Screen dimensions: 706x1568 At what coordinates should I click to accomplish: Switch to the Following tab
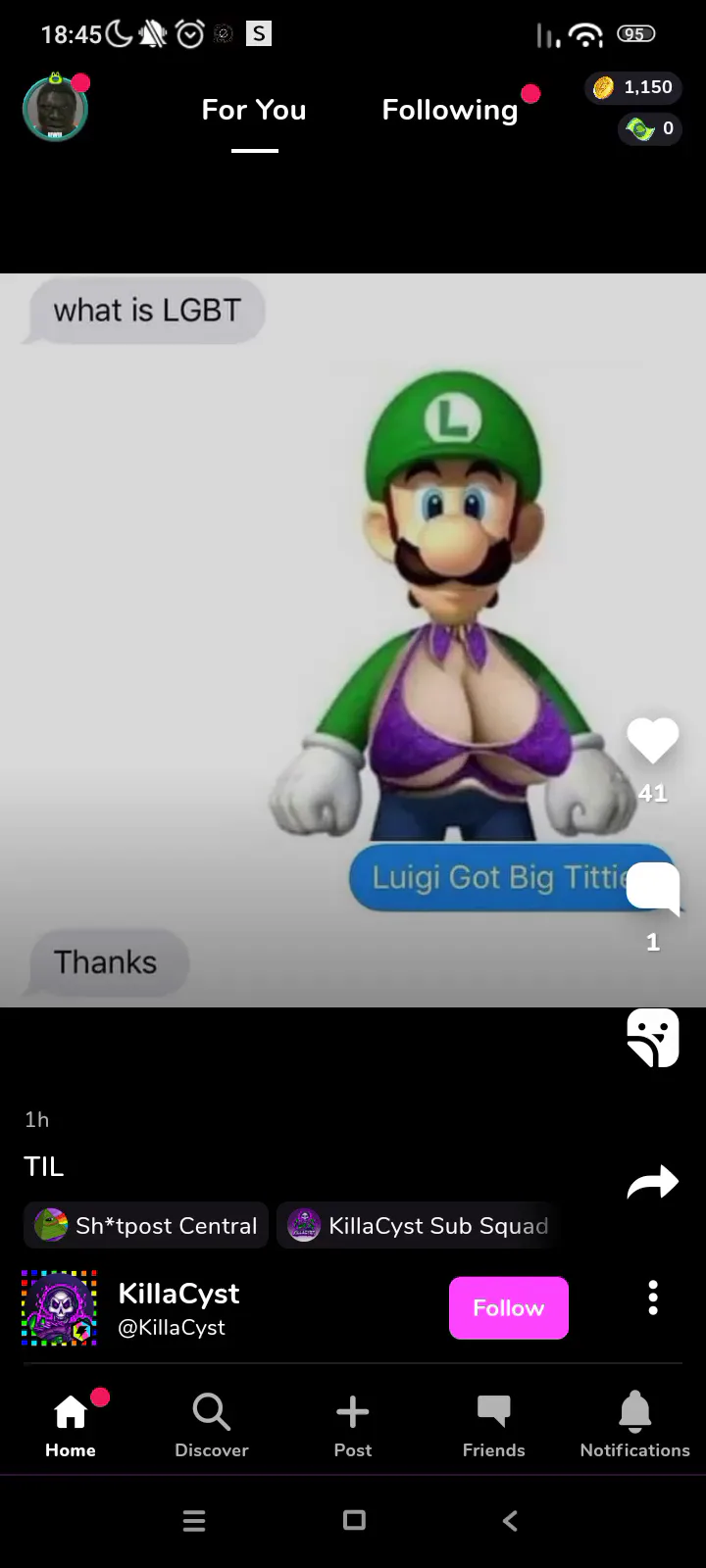(450, 110)
